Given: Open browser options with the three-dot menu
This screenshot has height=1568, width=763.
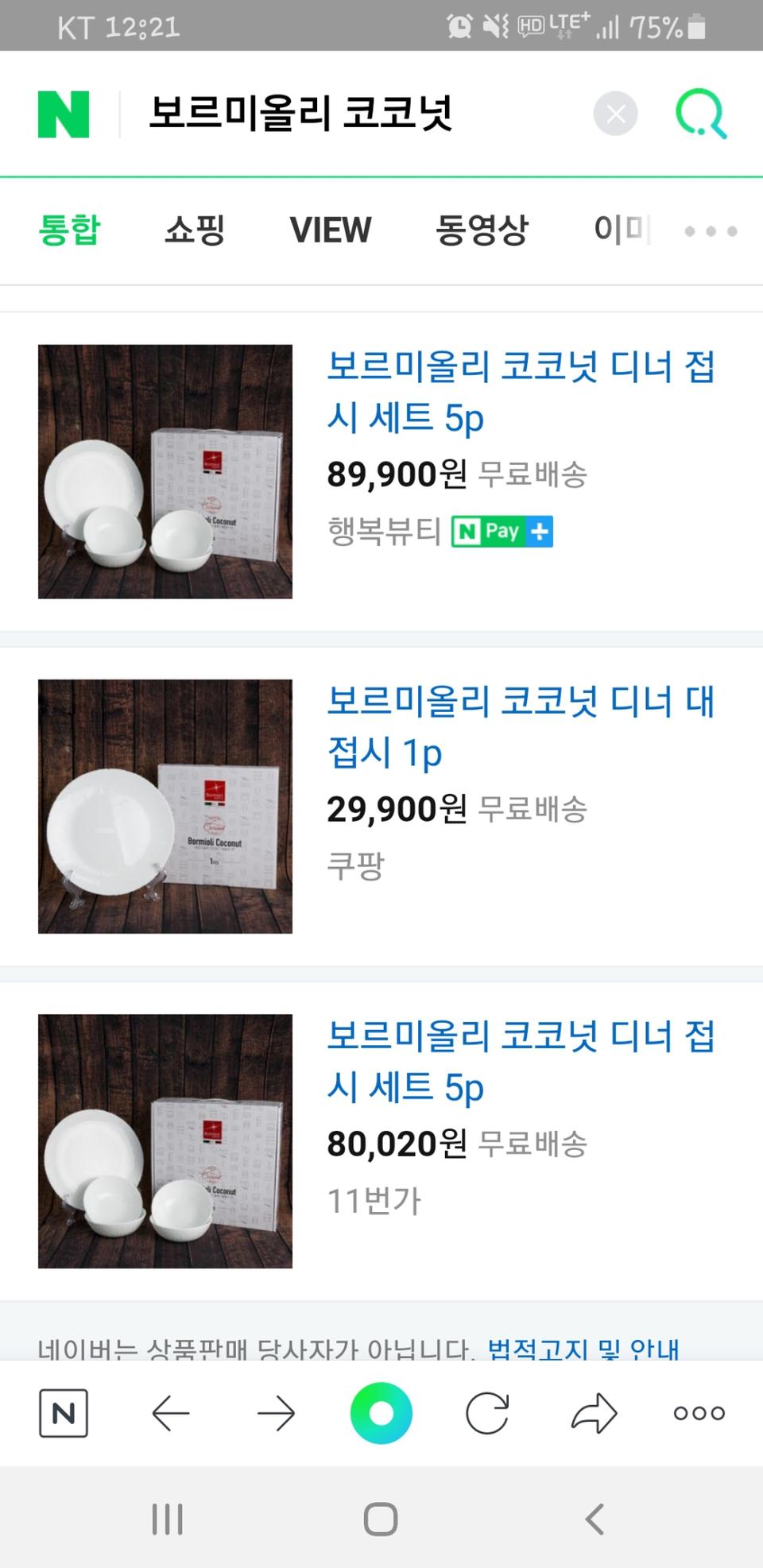Looking at the screenshot, I should tap(698, 1413).
